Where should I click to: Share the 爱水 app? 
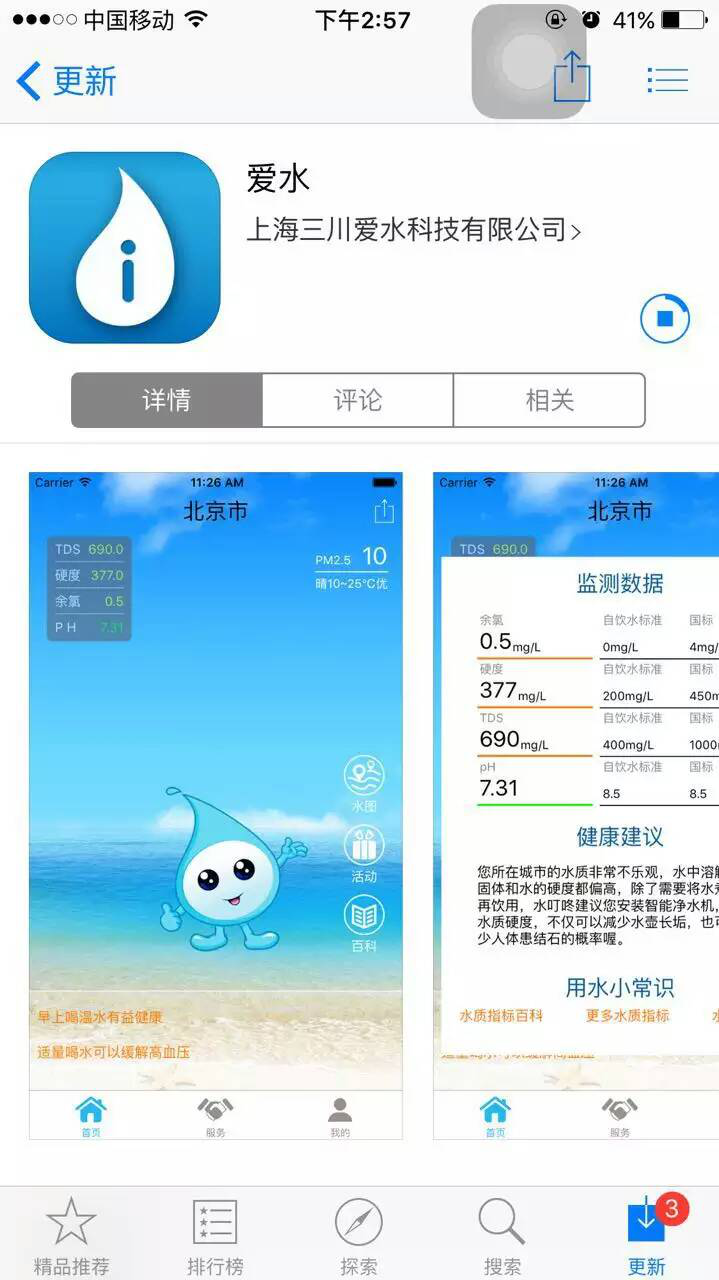573,75
